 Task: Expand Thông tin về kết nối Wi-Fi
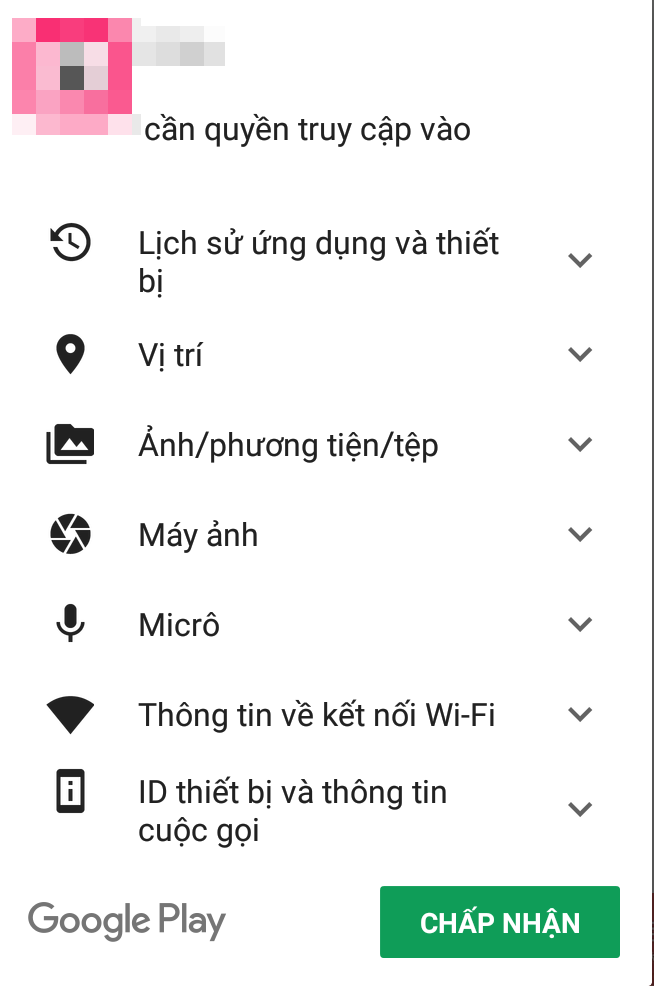(580, 714)
